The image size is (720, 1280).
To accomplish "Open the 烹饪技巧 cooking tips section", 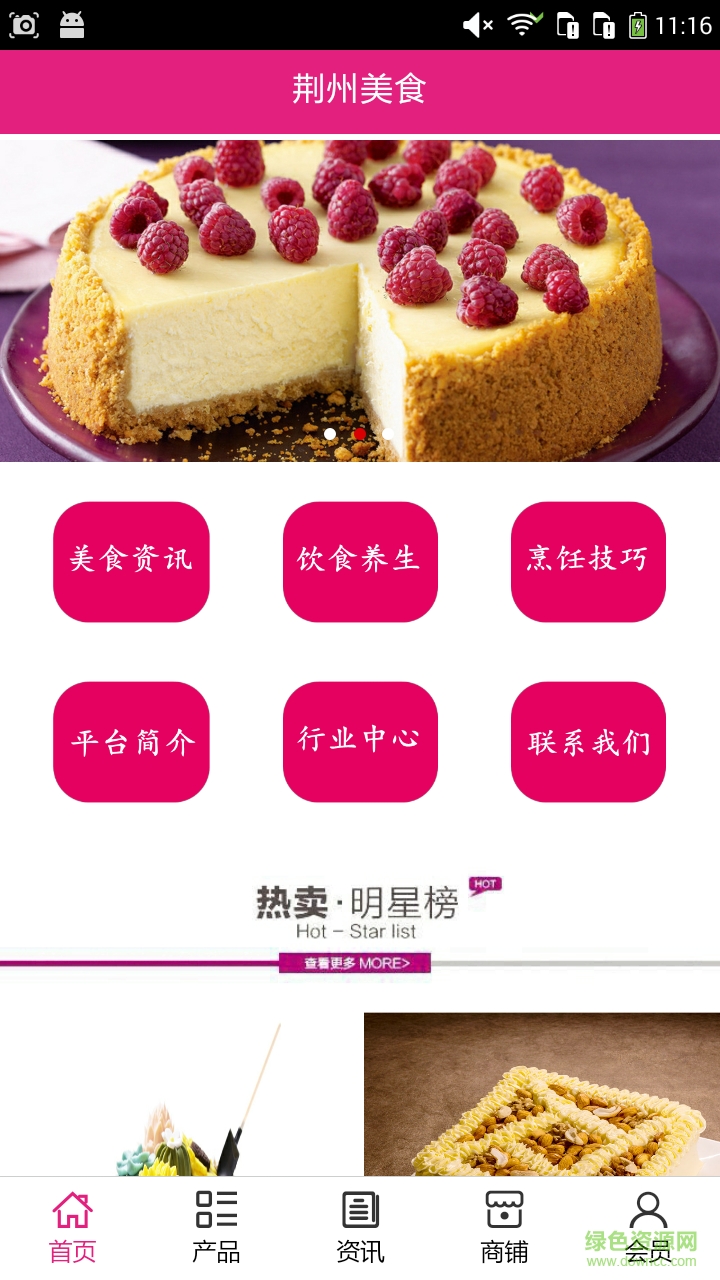I will tap(588, 562).
